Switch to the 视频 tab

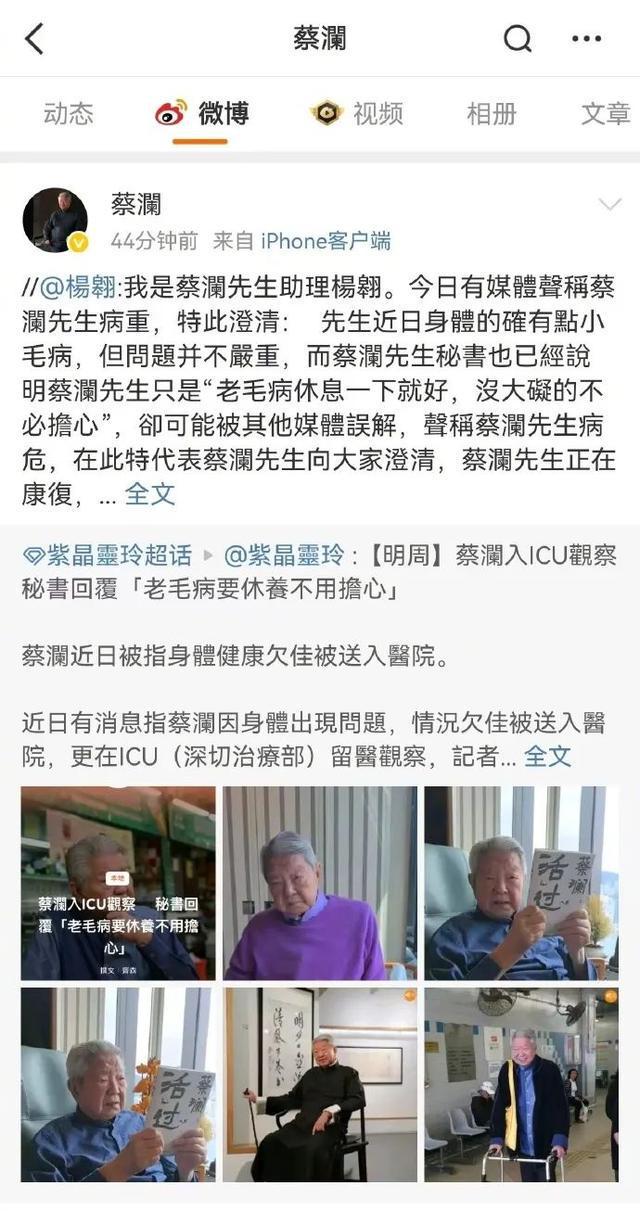point(356,113)
